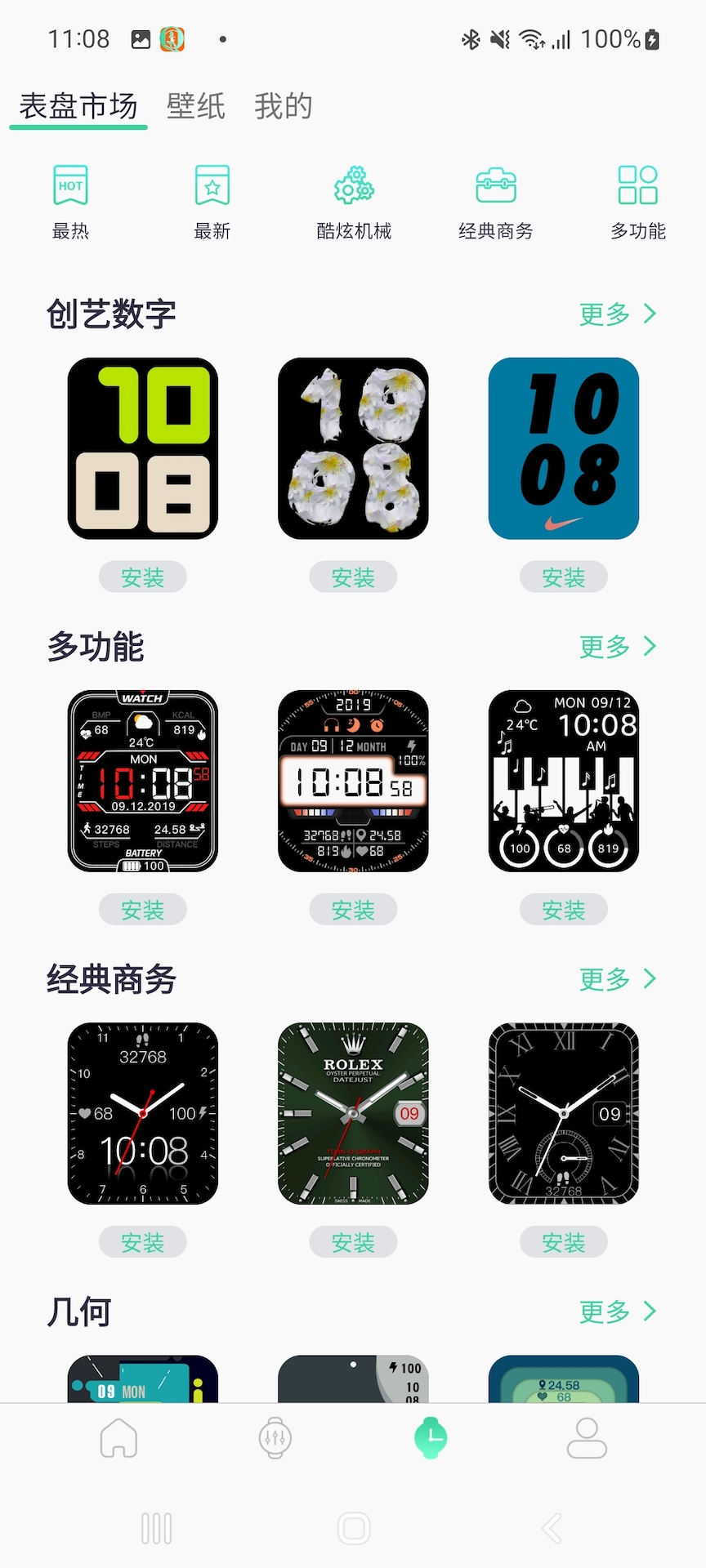Expand 更多 next to 创艺数字 section
Screen dimensions: 706x1568
(617, 314)
